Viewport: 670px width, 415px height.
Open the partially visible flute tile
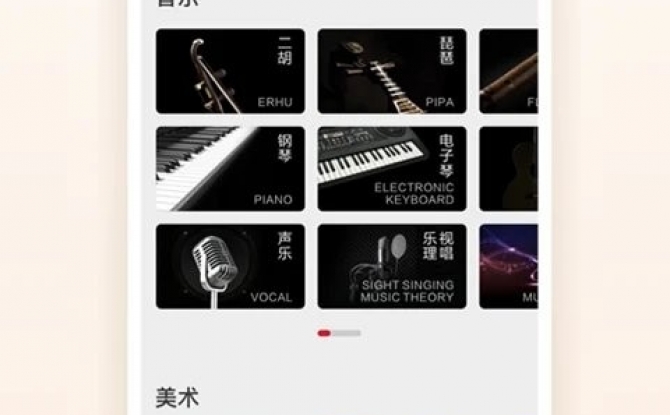point(508,71)
